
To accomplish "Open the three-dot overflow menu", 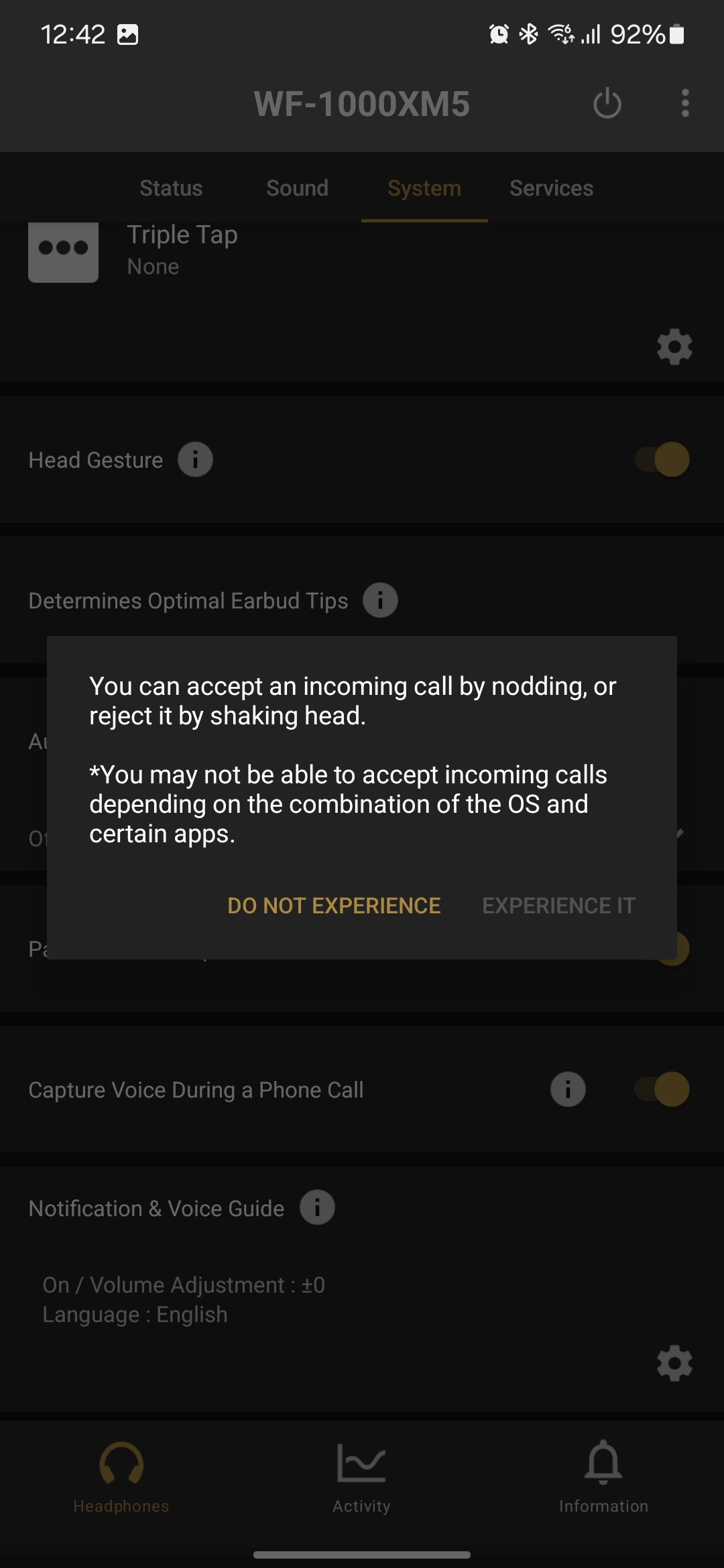I will 684,103.
